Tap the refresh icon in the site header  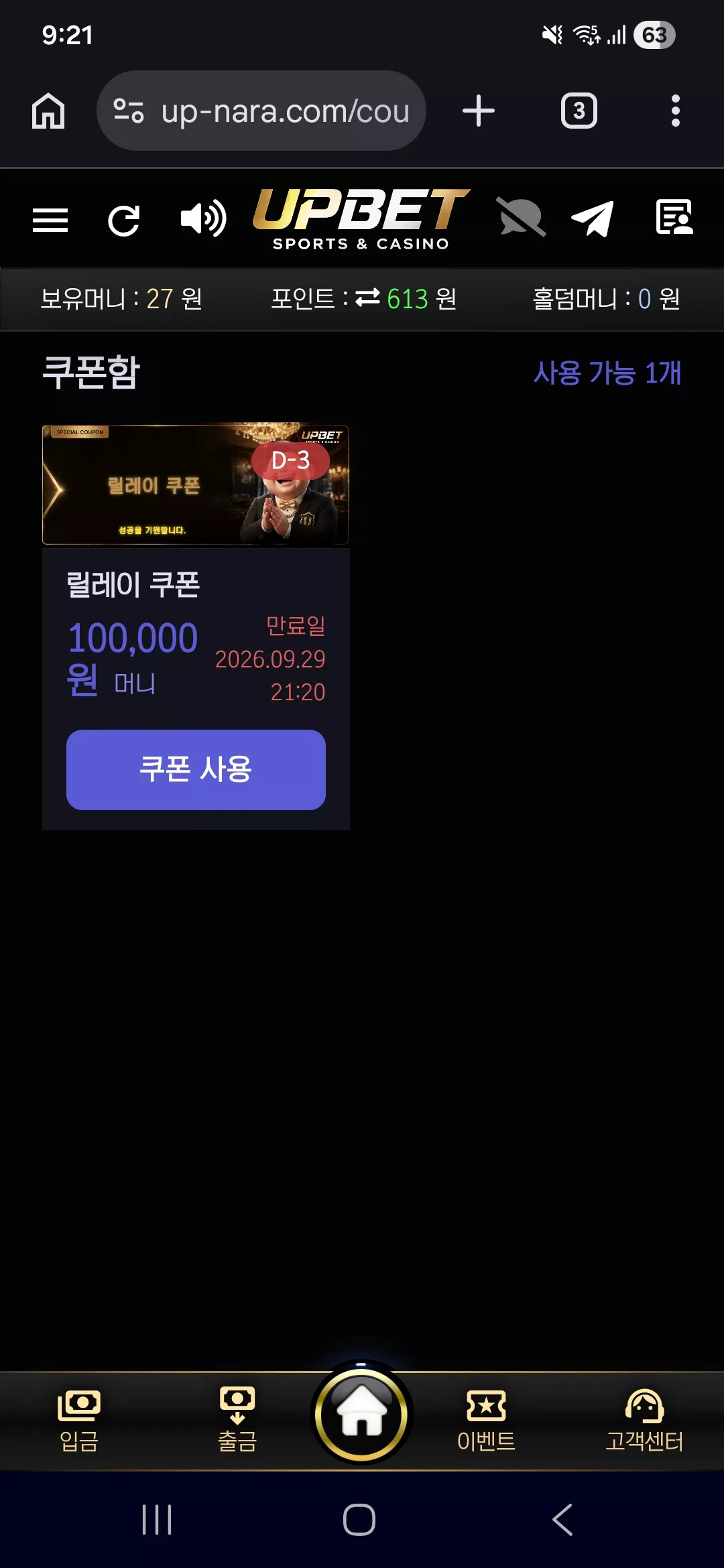pos(124,220)
